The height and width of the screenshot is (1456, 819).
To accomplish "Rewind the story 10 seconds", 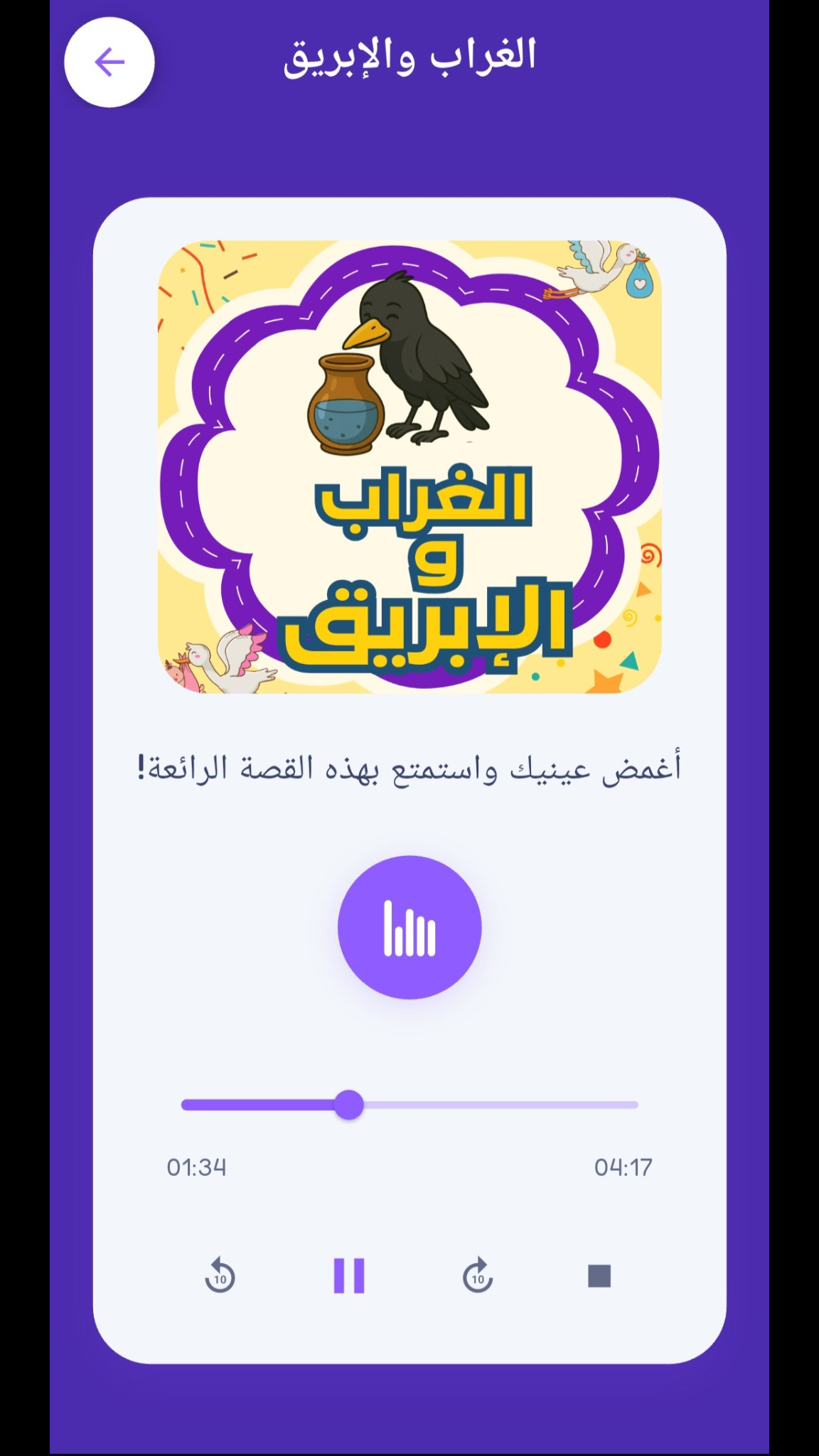I will (x=220, y=1276).
